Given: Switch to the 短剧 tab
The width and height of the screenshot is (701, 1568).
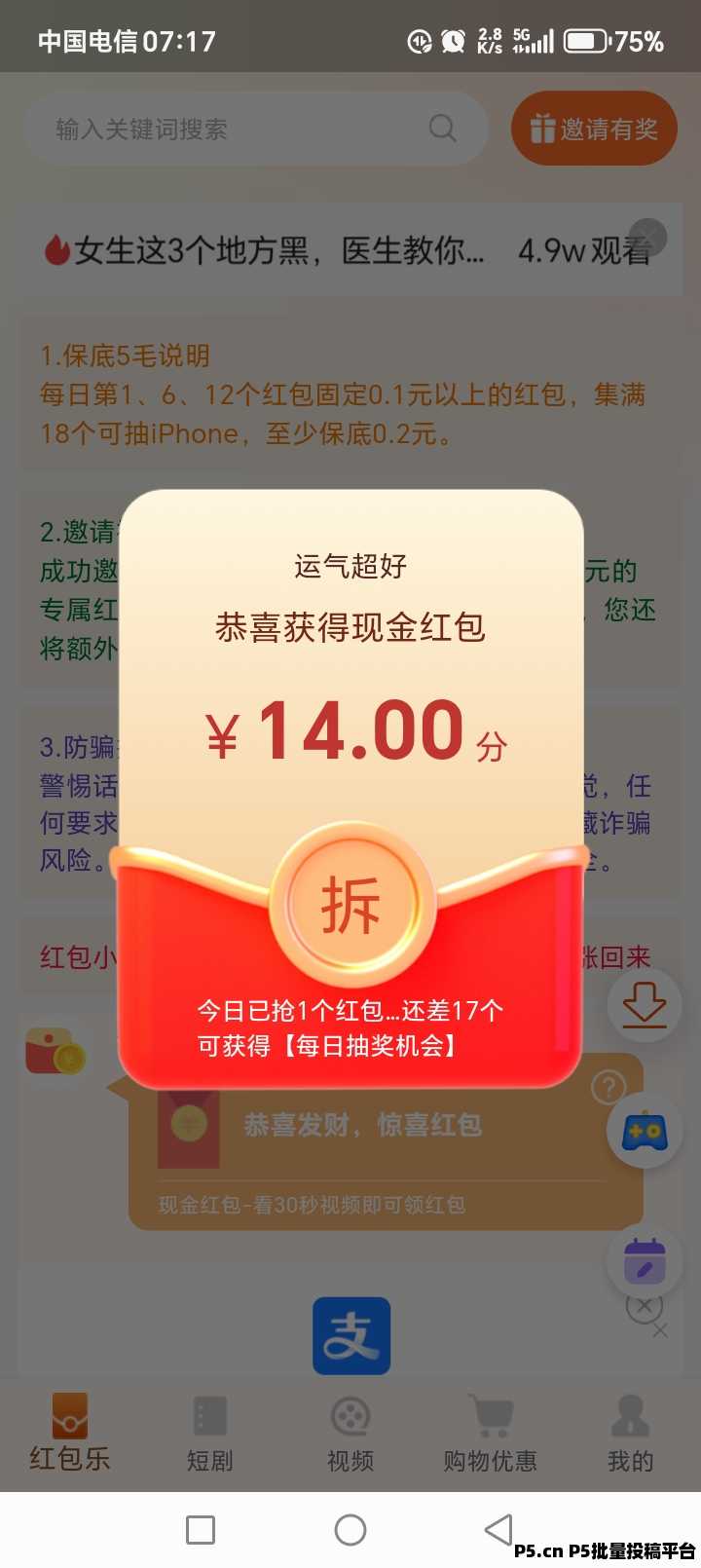Looking at the screenshot, I should coord(210,1434).
